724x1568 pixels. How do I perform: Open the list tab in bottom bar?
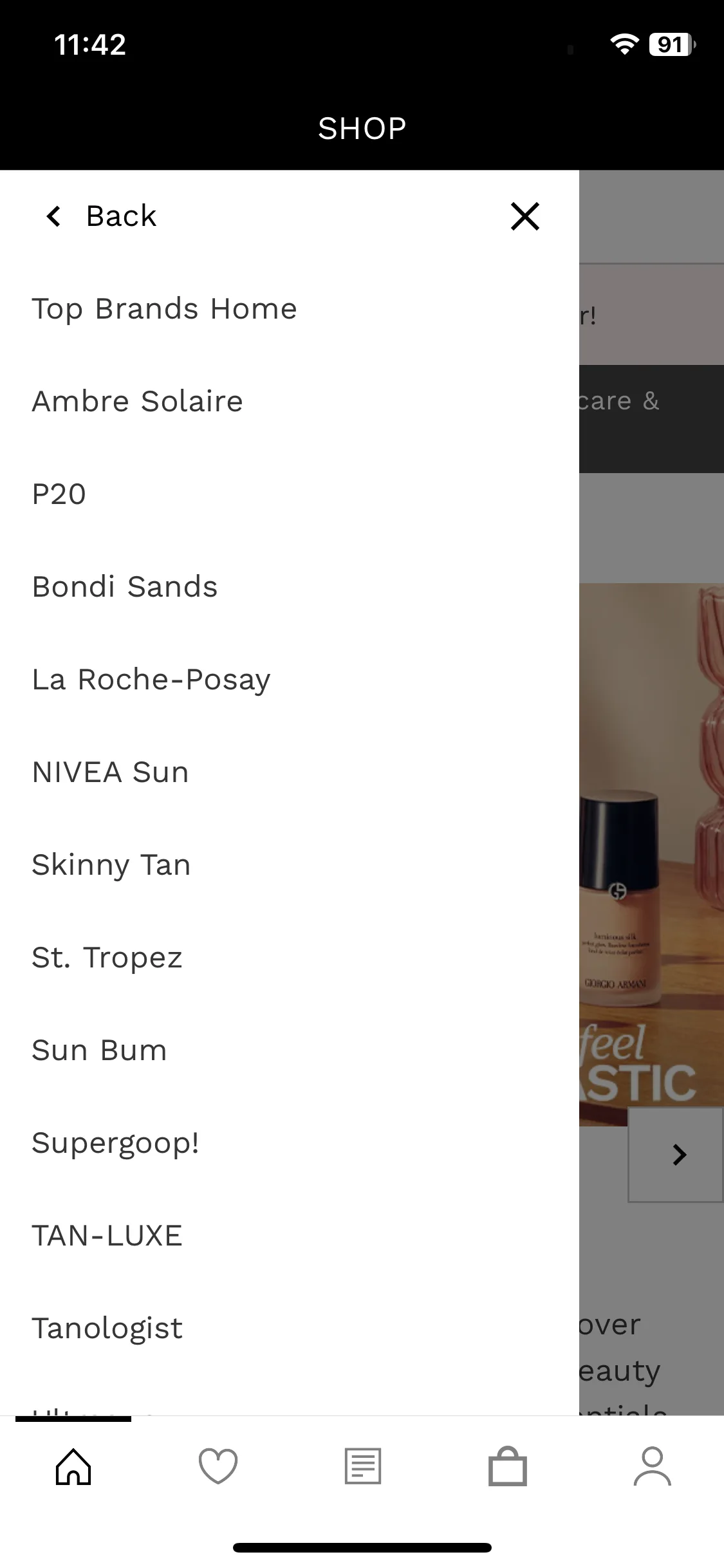[363, 1466]
